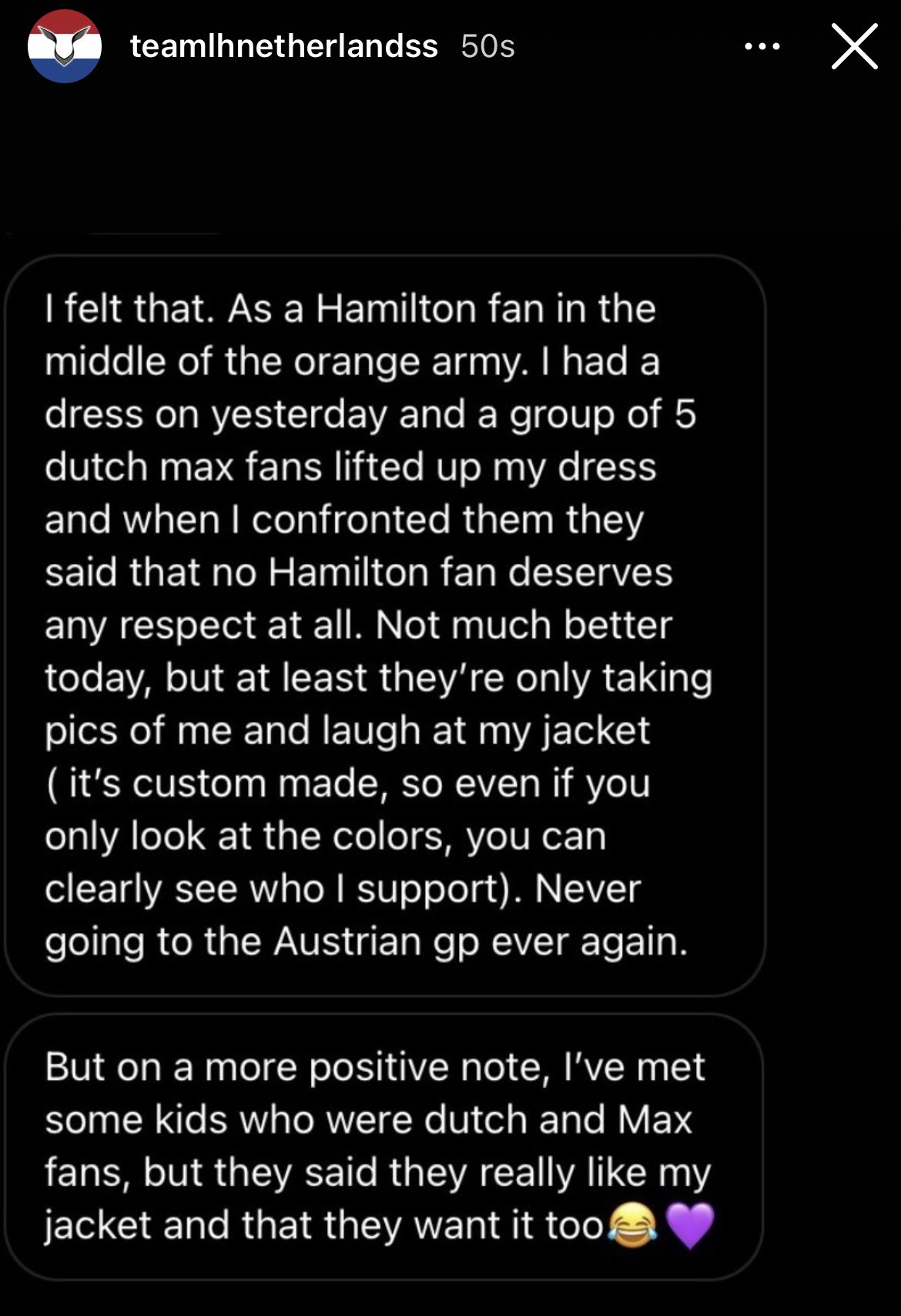Open teamlhnetherlandss profile picture
Viewport: 901px width, 1316px height.
(65, 46)
